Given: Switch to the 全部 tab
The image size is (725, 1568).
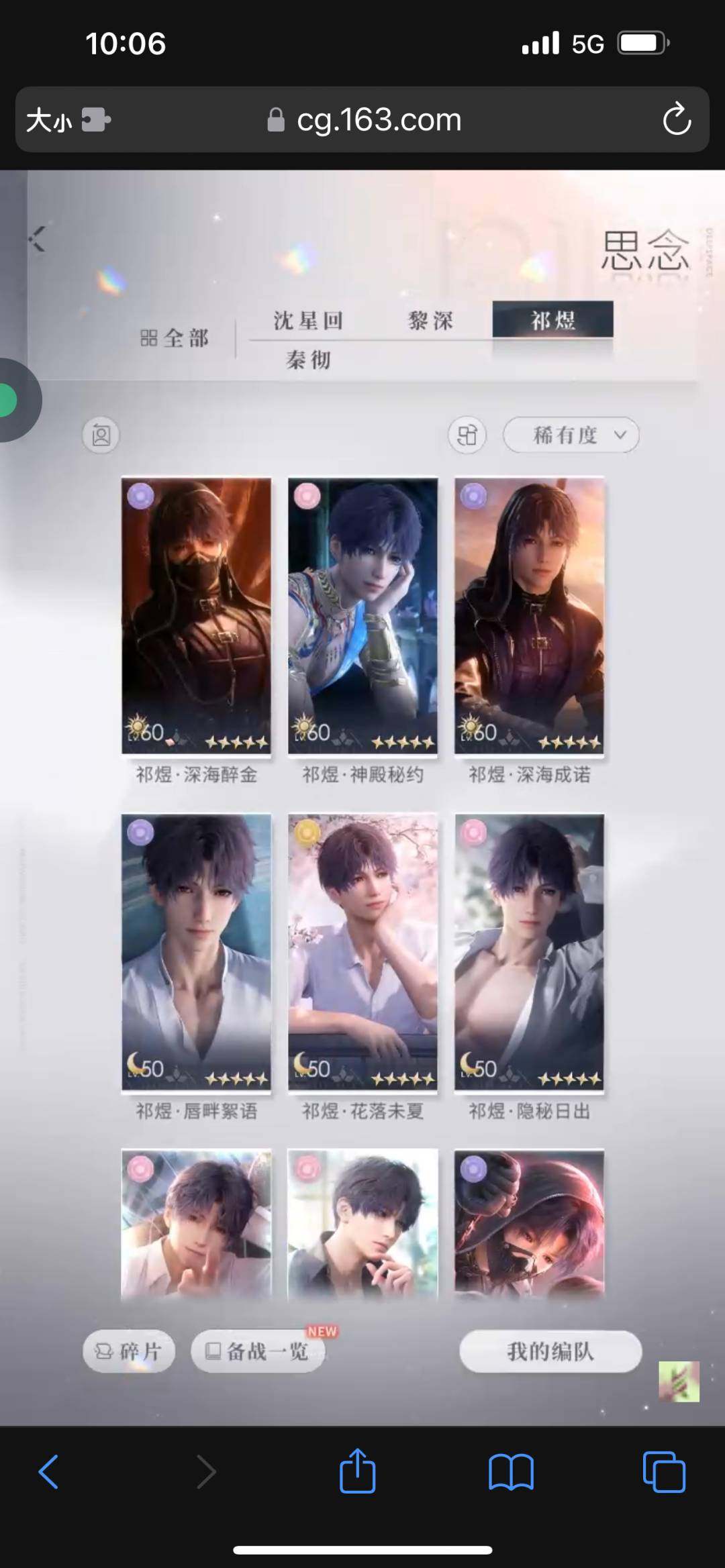Looking at the screenshot, I should point(175,338).
